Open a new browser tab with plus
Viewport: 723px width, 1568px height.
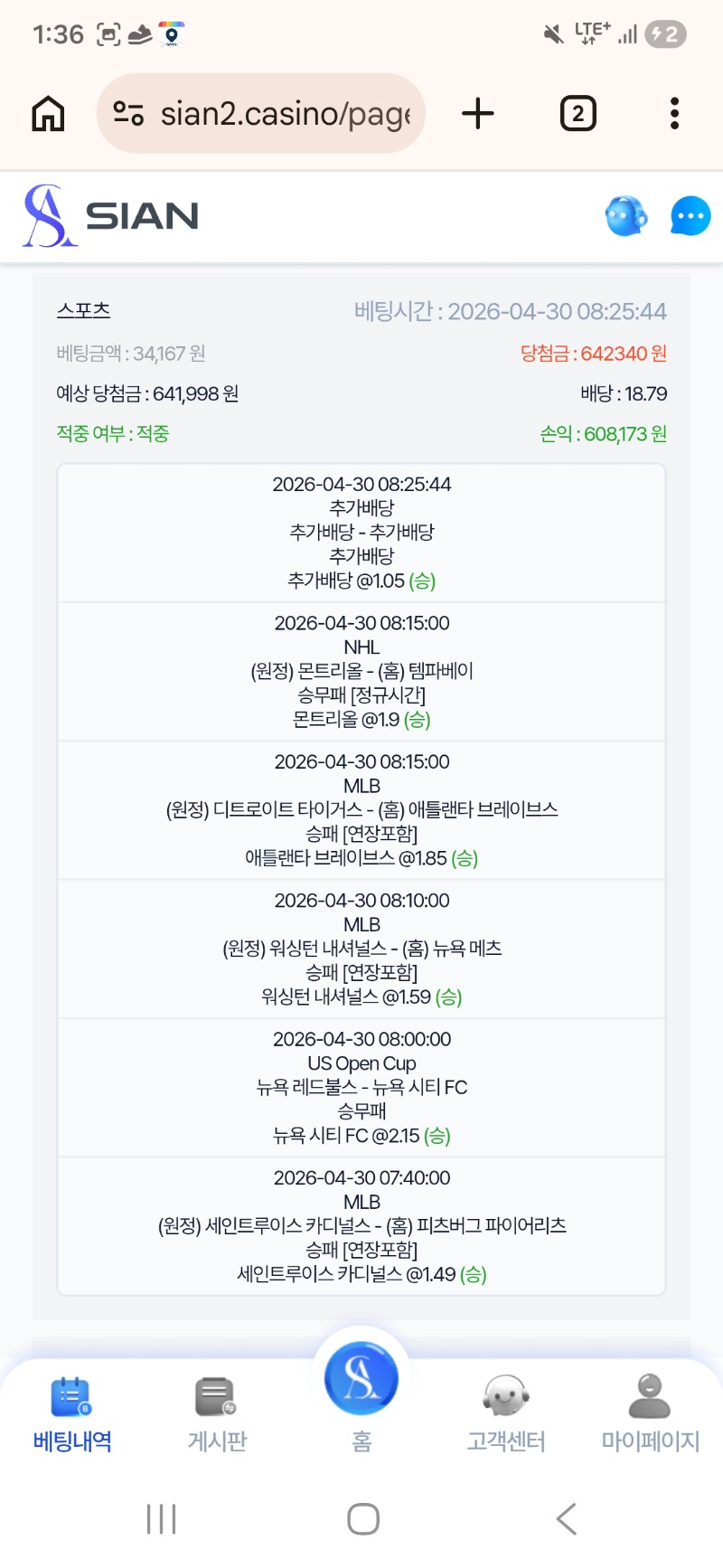point(478,112)
